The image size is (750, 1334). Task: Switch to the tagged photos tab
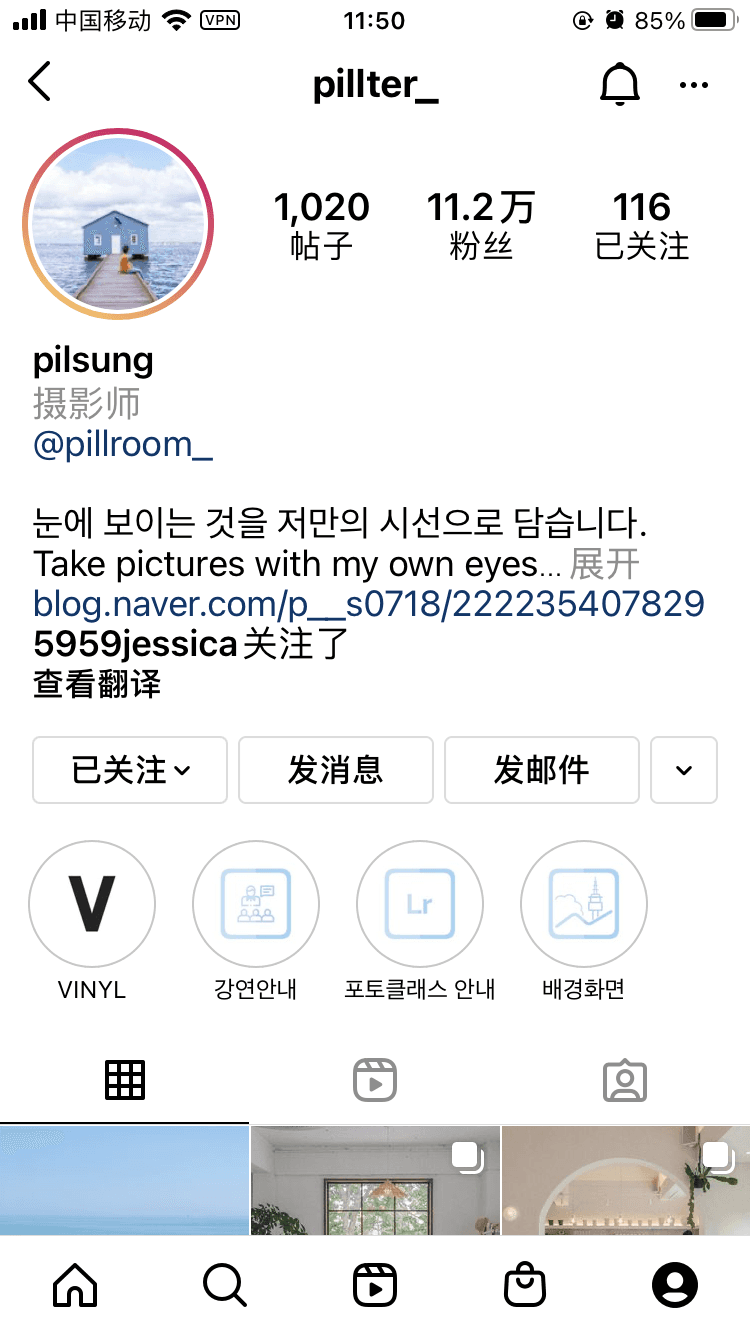tap(625, 1081)
